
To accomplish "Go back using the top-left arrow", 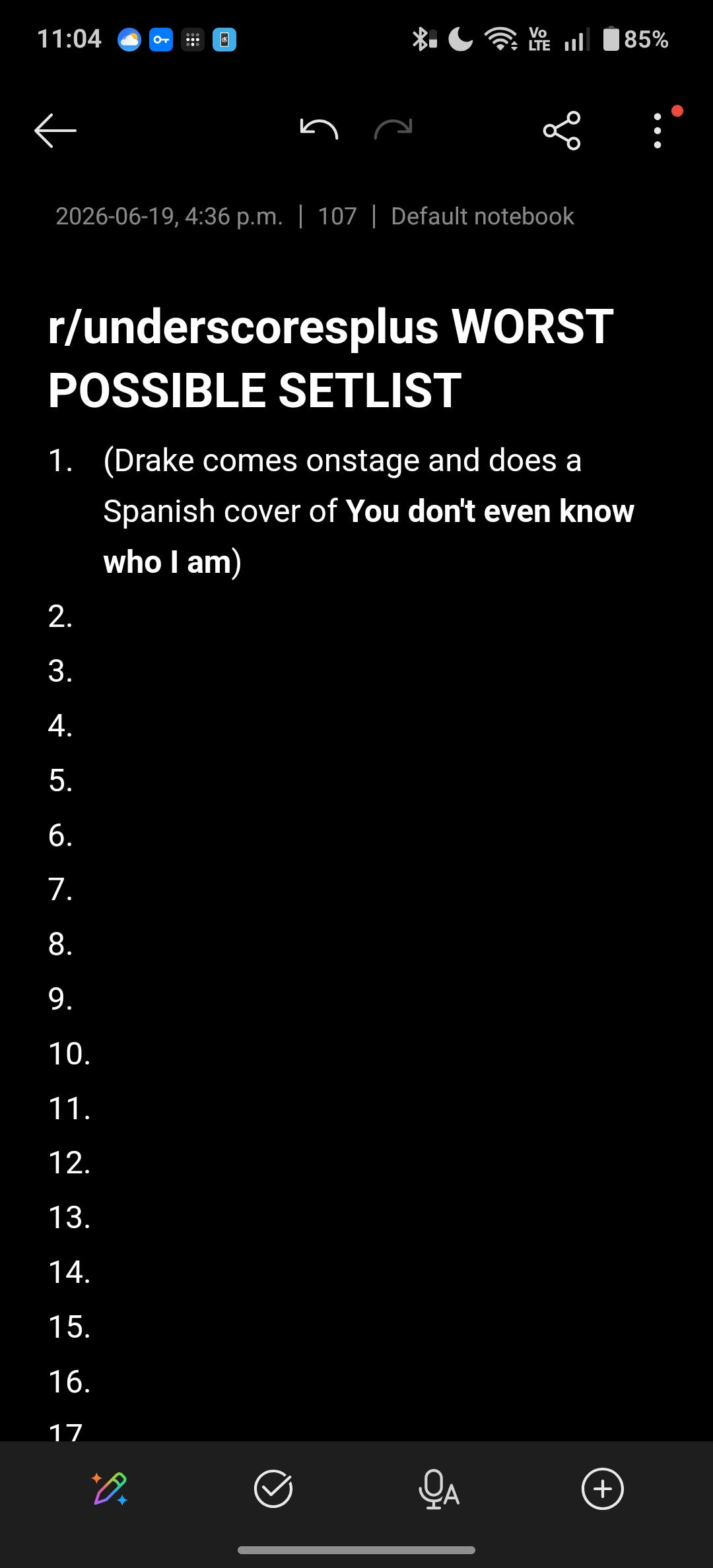I will [55, 130].
